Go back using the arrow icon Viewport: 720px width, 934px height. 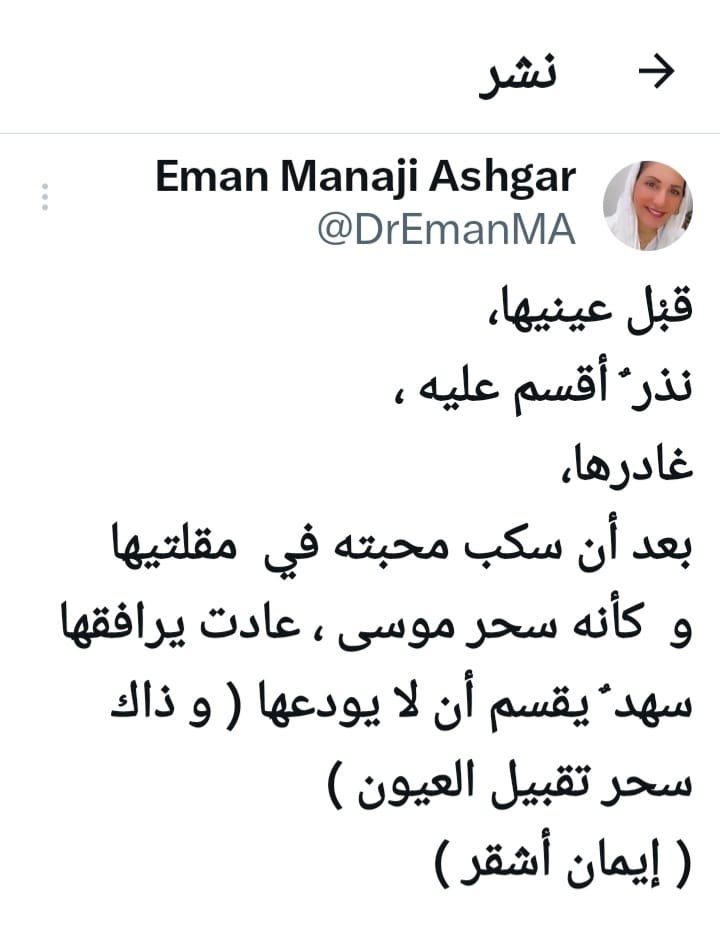(x=656, y=72)
